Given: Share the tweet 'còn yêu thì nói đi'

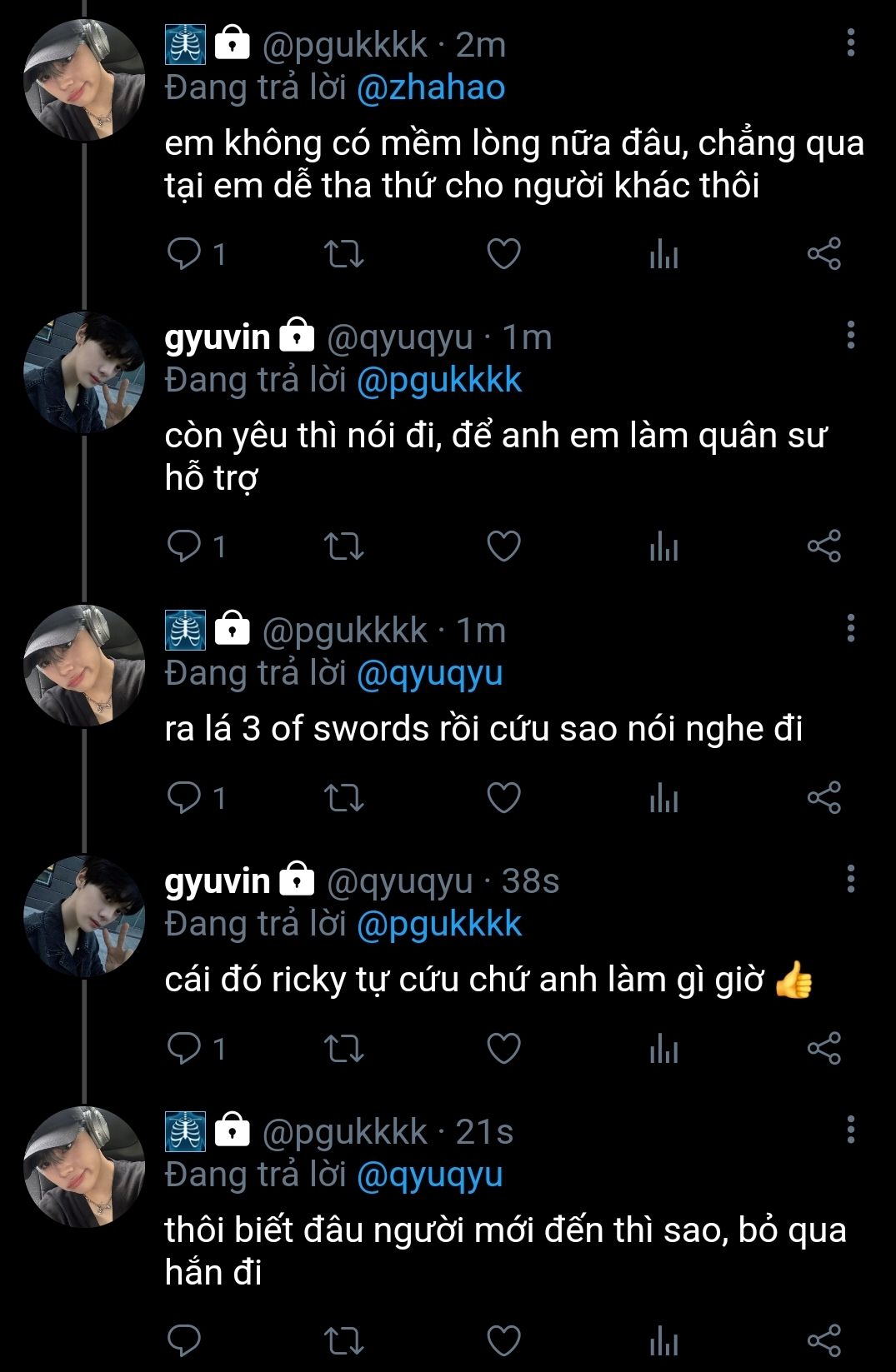Looking at the screenshot, I should pos(823,546).
